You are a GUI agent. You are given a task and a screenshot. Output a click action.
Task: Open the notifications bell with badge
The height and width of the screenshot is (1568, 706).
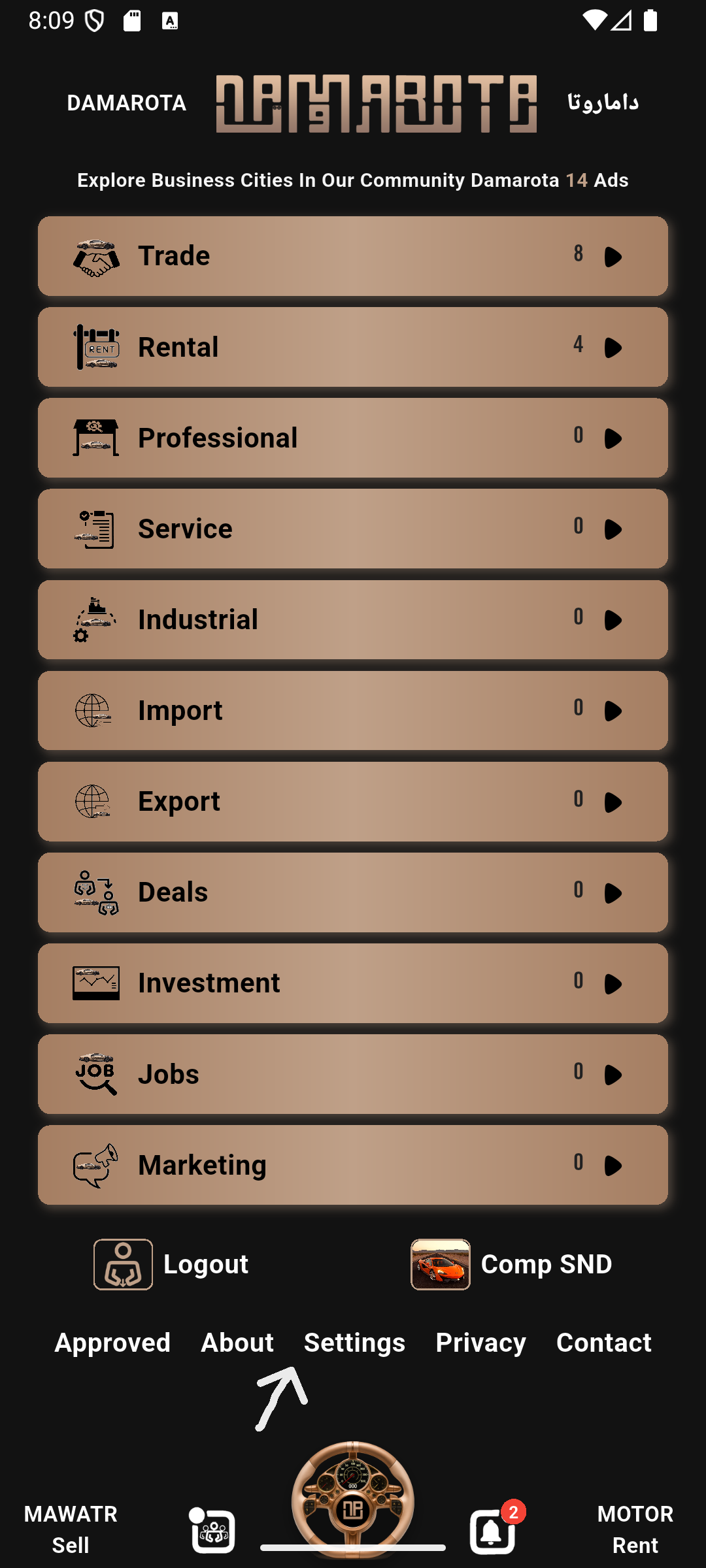point(494,1530)
